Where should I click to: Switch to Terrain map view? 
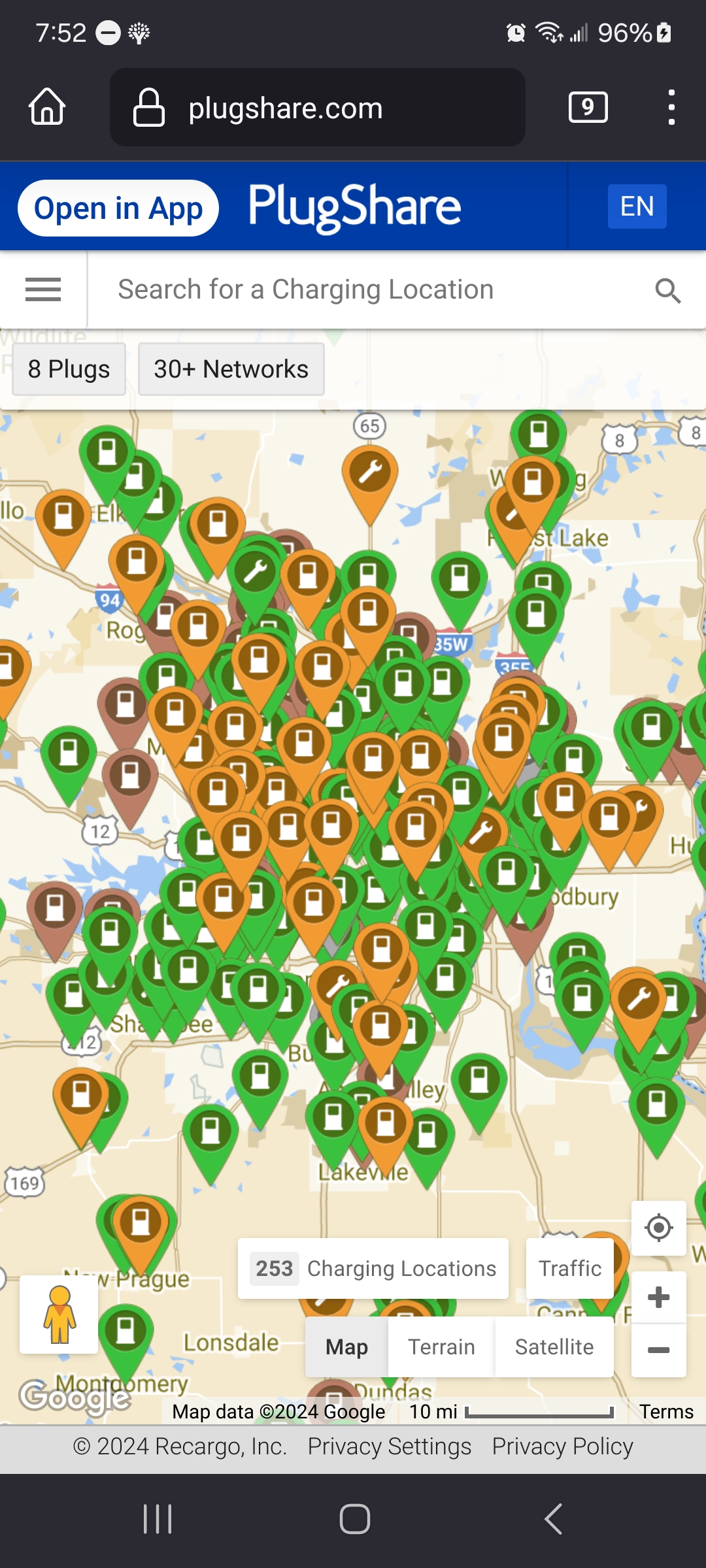click(x=441, y=1347)
